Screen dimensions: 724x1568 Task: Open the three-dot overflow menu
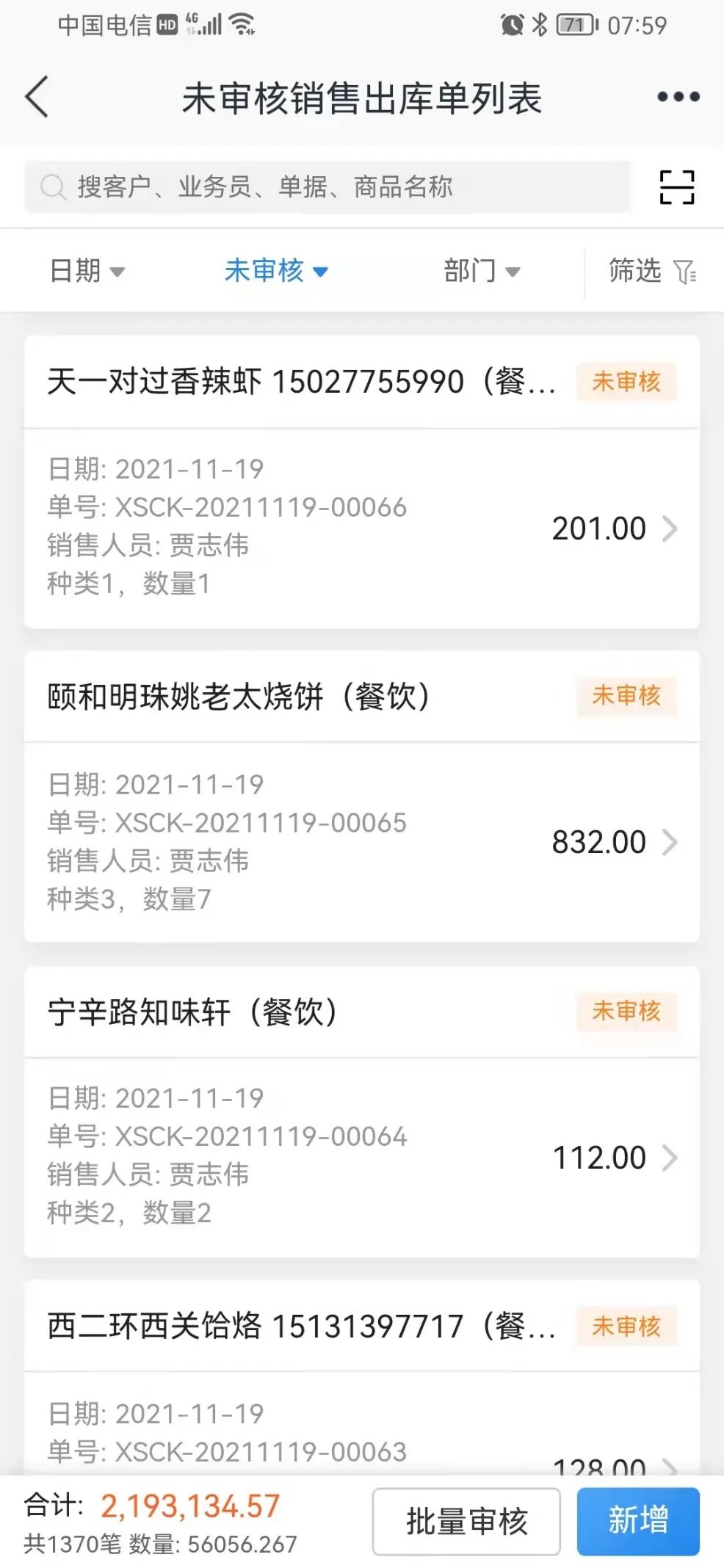[678, 97]
